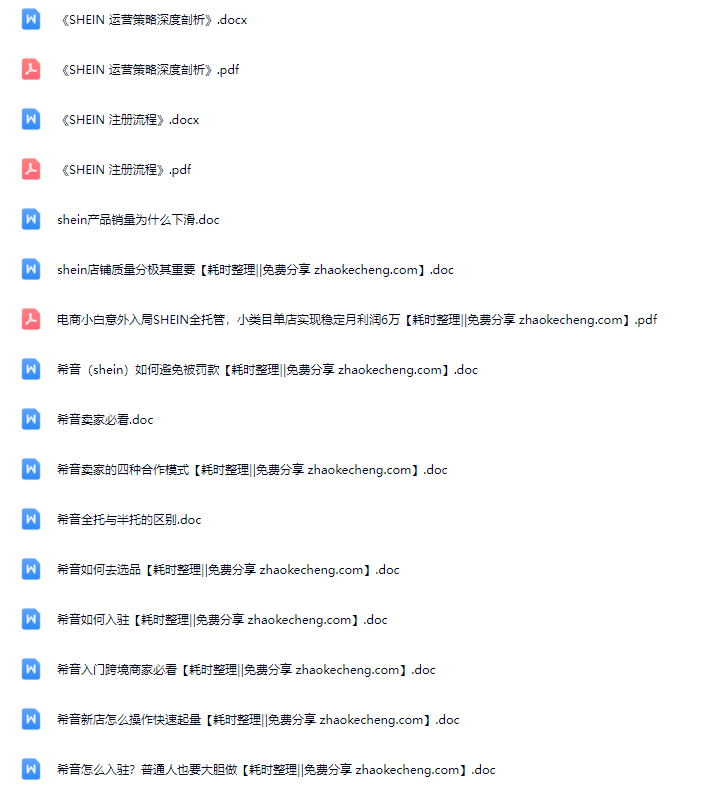
Task: Open 希音全托与半托的区别.doc
Action: pyautogui.click(x=129, y=520)
